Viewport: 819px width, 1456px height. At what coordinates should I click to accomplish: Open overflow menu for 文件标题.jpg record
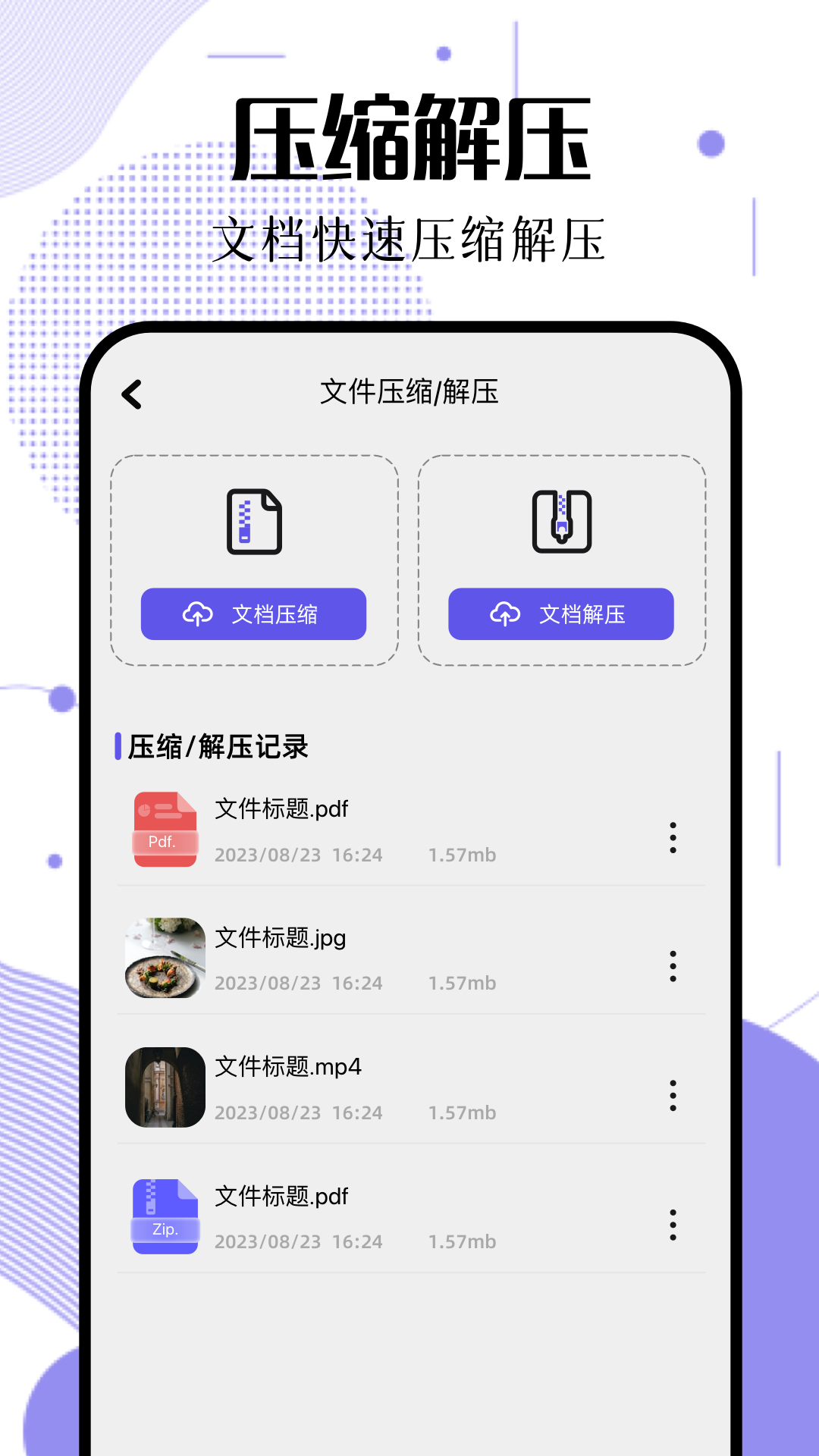pyautogui.click(x=674, y=966)
